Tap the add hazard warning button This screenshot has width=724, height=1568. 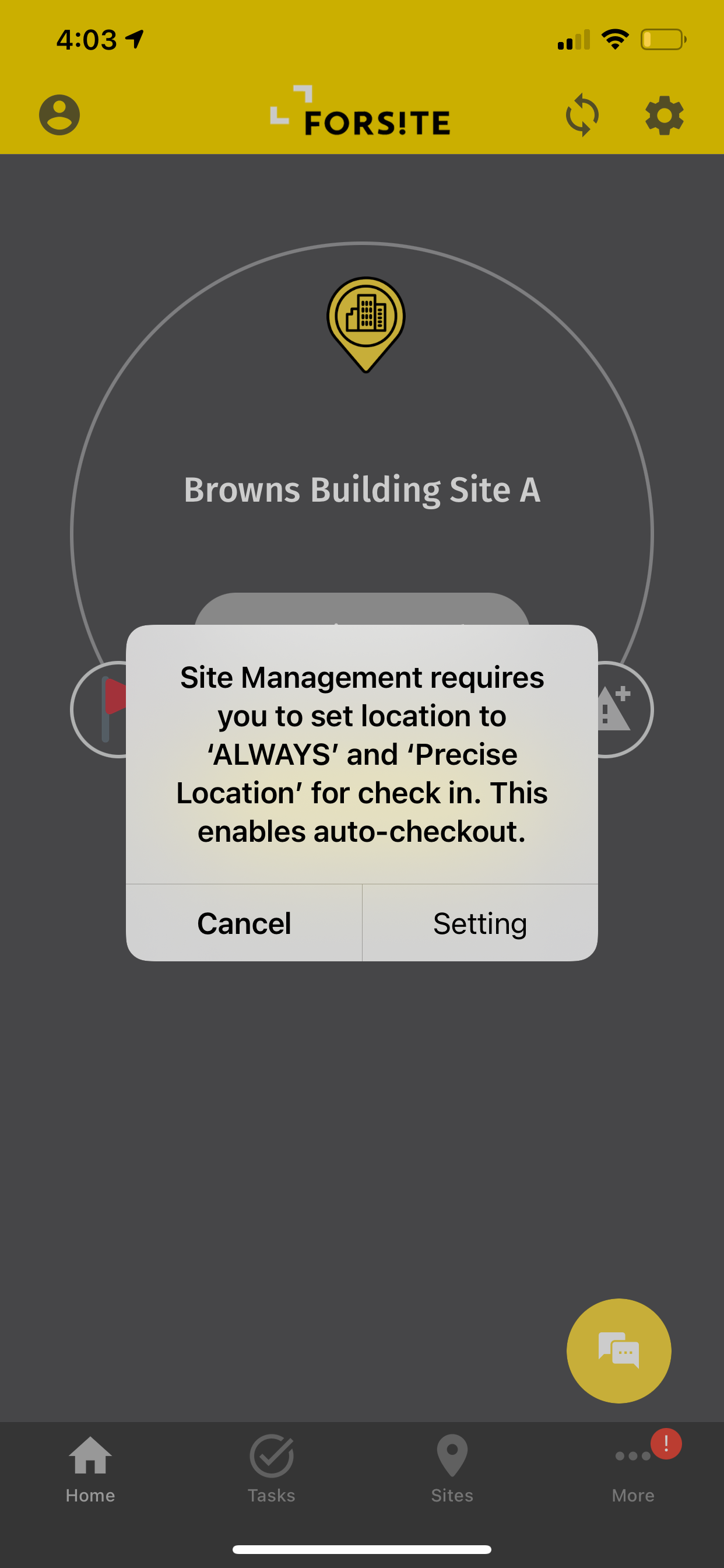[x=624, y=709]
